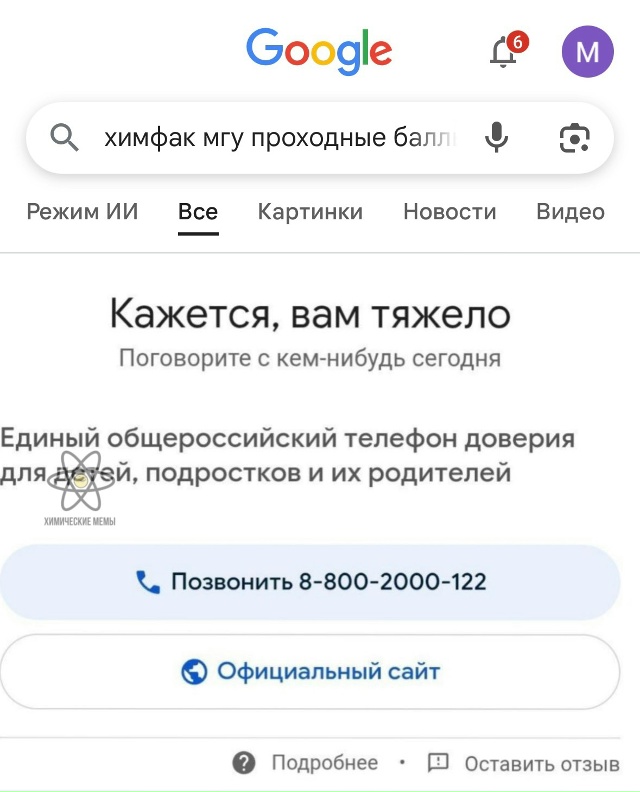Switch to the Режим ИИ tab
This screenshot has height=792, width=640.
tap(82, 212)
